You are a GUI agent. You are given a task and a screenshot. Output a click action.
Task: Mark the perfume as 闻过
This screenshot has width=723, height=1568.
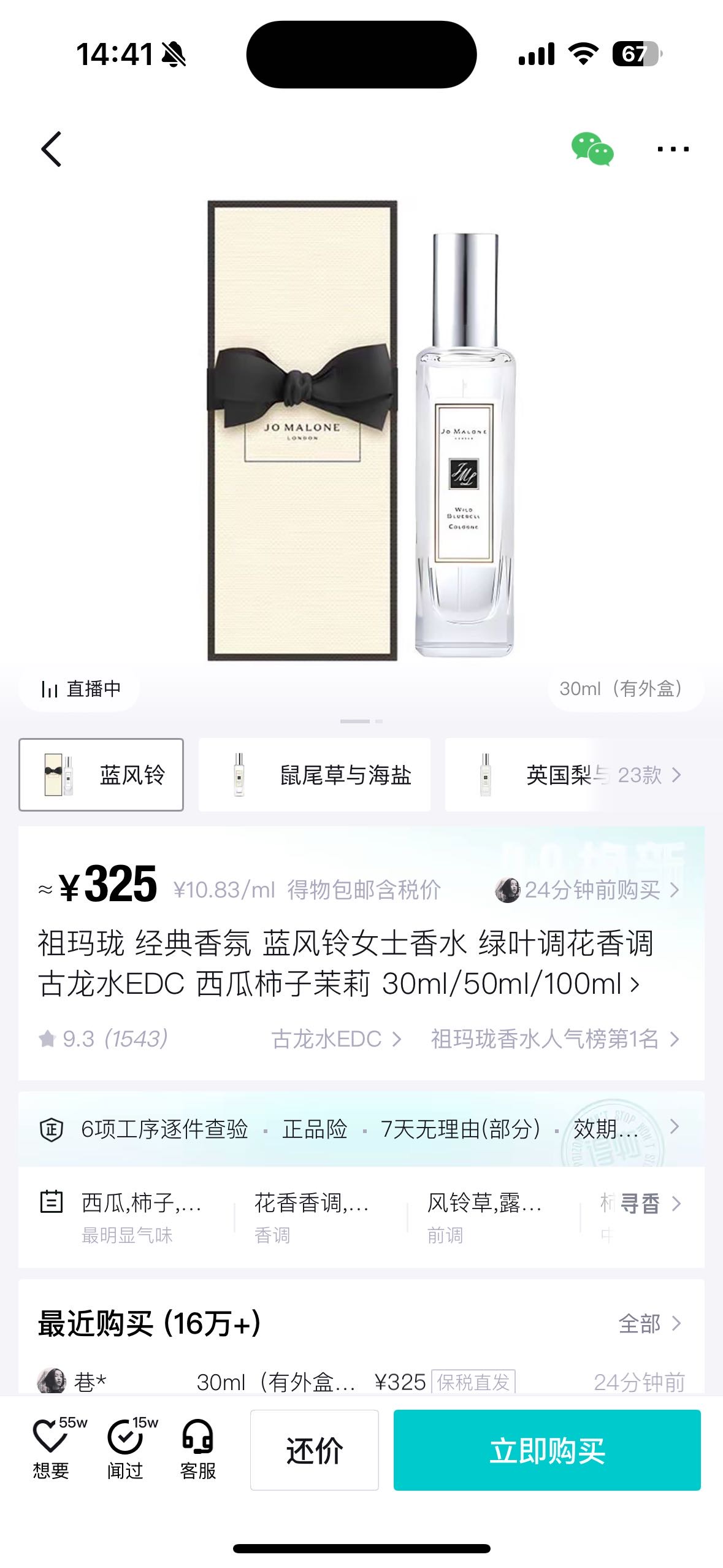(x=125, y=1449)
